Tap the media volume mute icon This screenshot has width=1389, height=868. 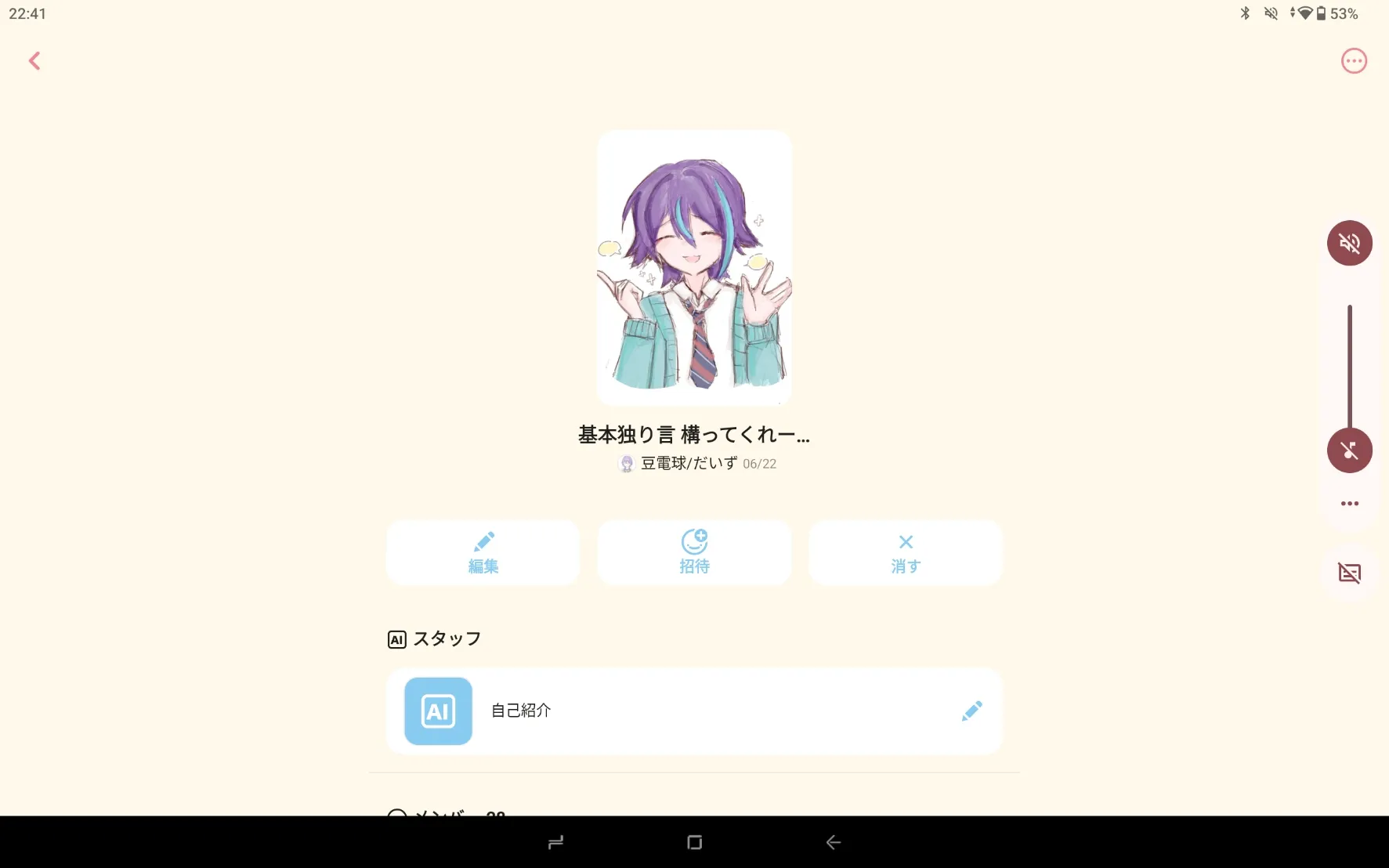(x=1349, y=450)
